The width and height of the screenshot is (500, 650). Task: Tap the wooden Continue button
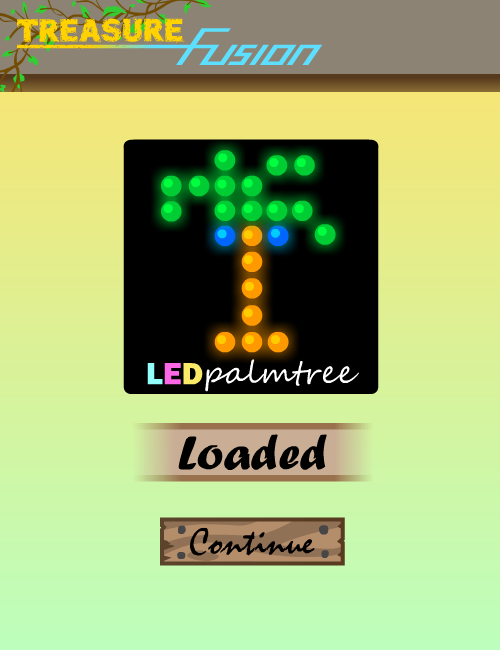pos(252,541)
